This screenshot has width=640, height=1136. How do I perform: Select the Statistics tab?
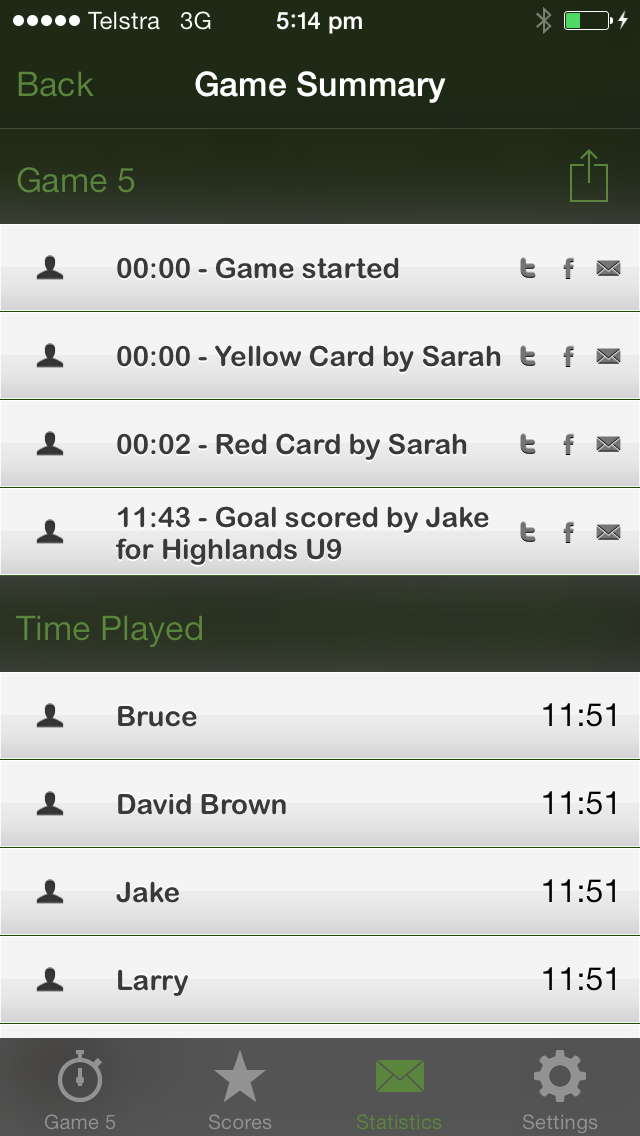click(x=399, y=1089)
